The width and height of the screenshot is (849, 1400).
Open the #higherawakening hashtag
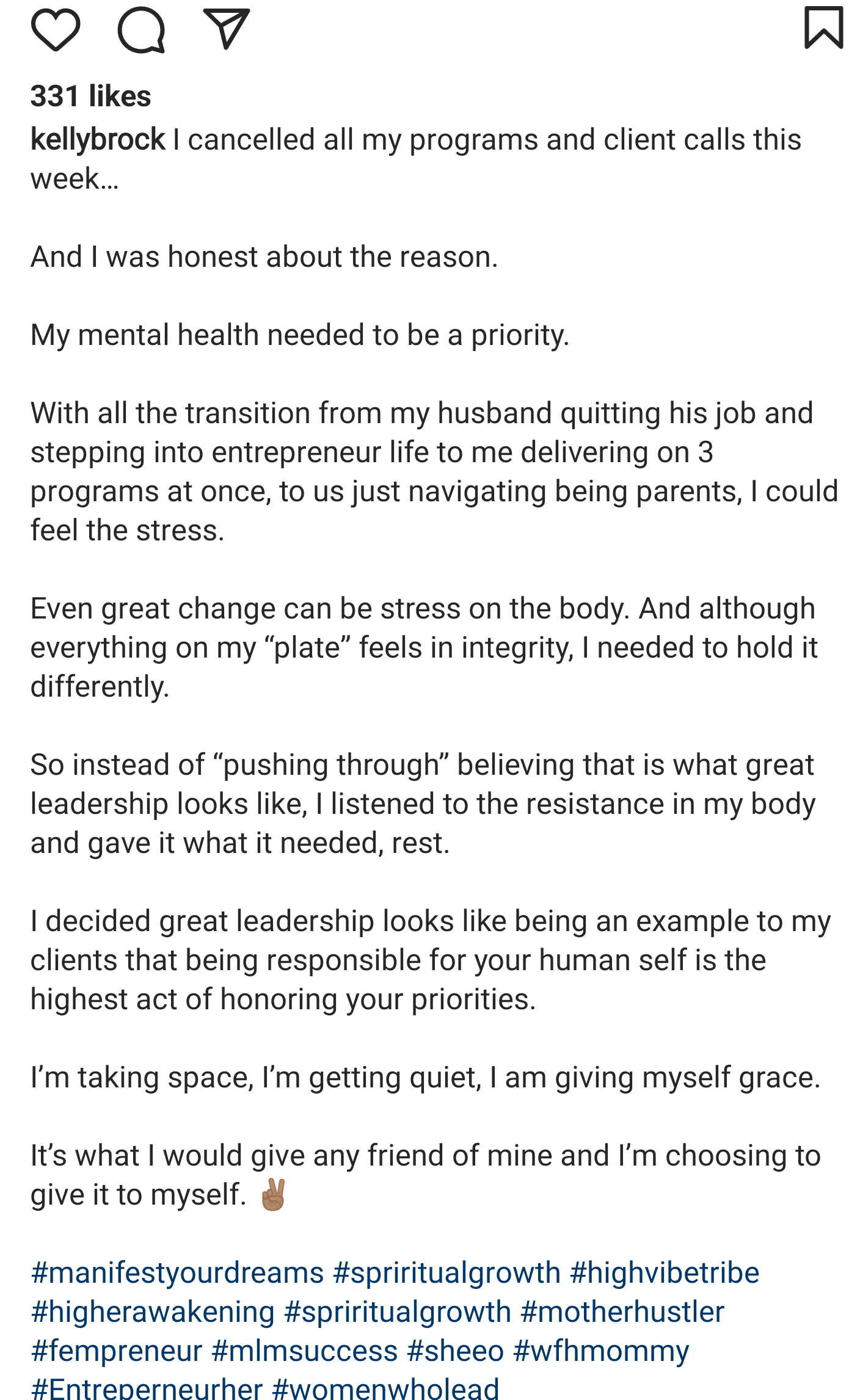tap(153, 1312)
